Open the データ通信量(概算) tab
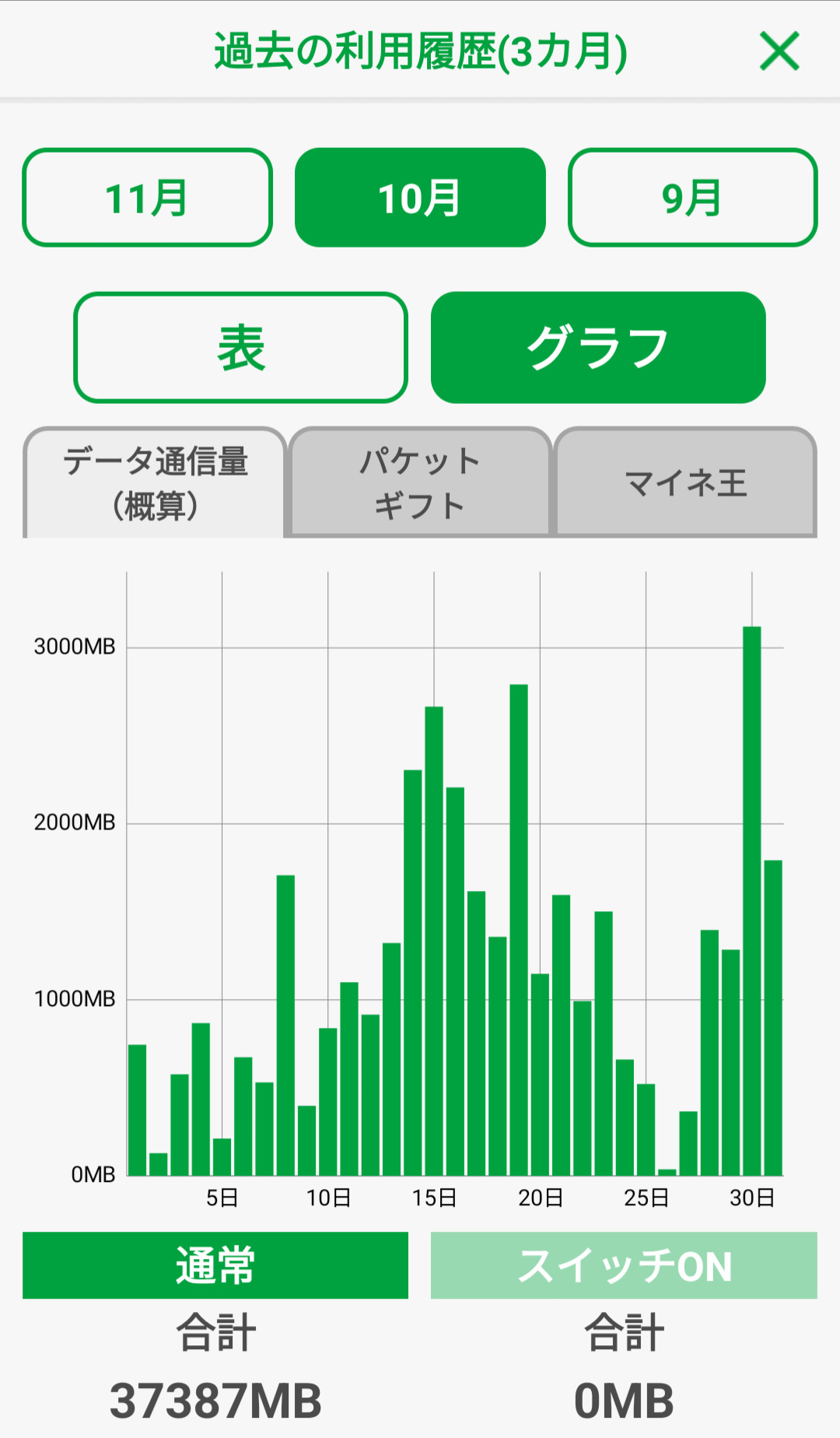This screenshot has width=840, height=1438. (x=156, y=482)
